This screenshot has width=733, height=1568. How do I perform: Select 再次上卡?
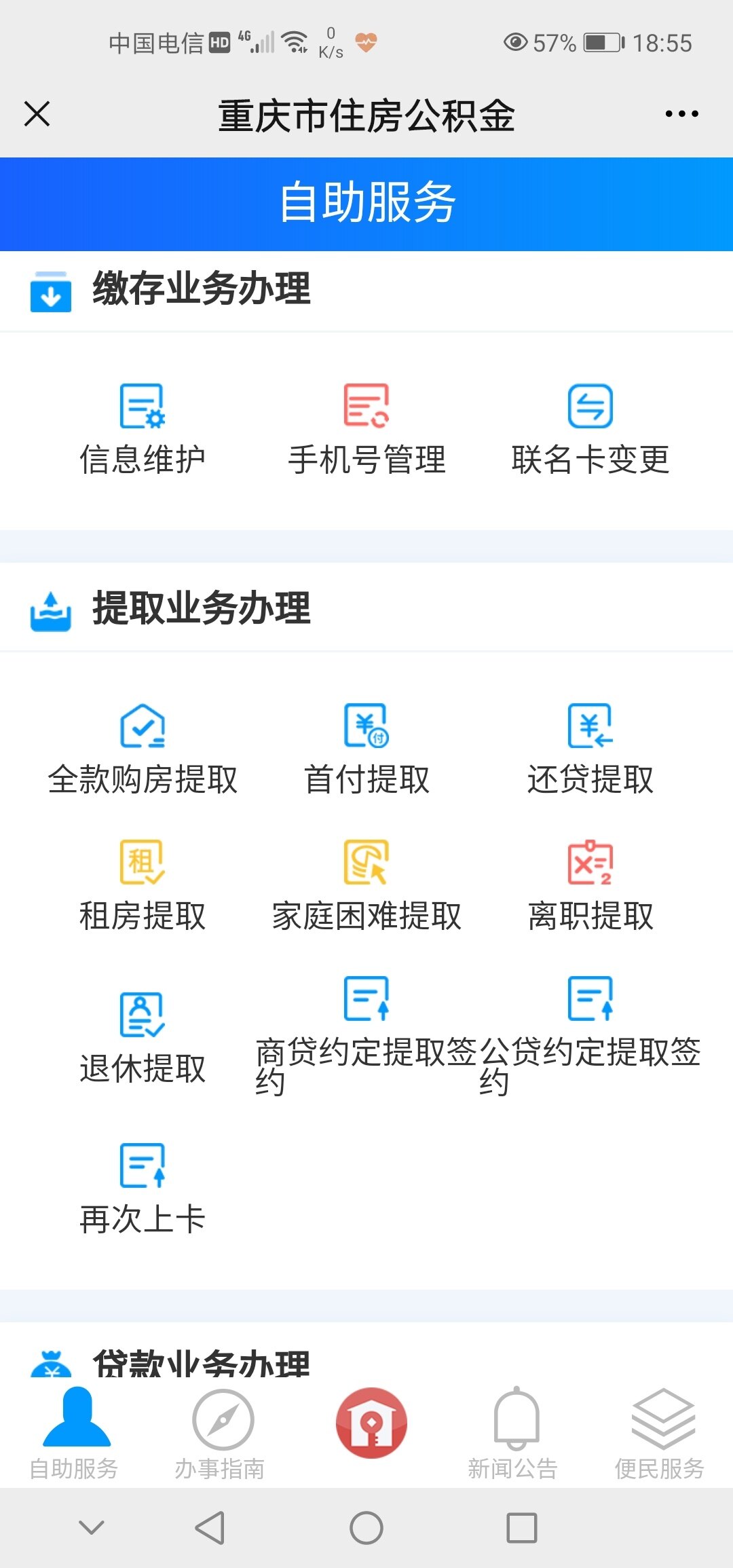tap(143, 1189)
